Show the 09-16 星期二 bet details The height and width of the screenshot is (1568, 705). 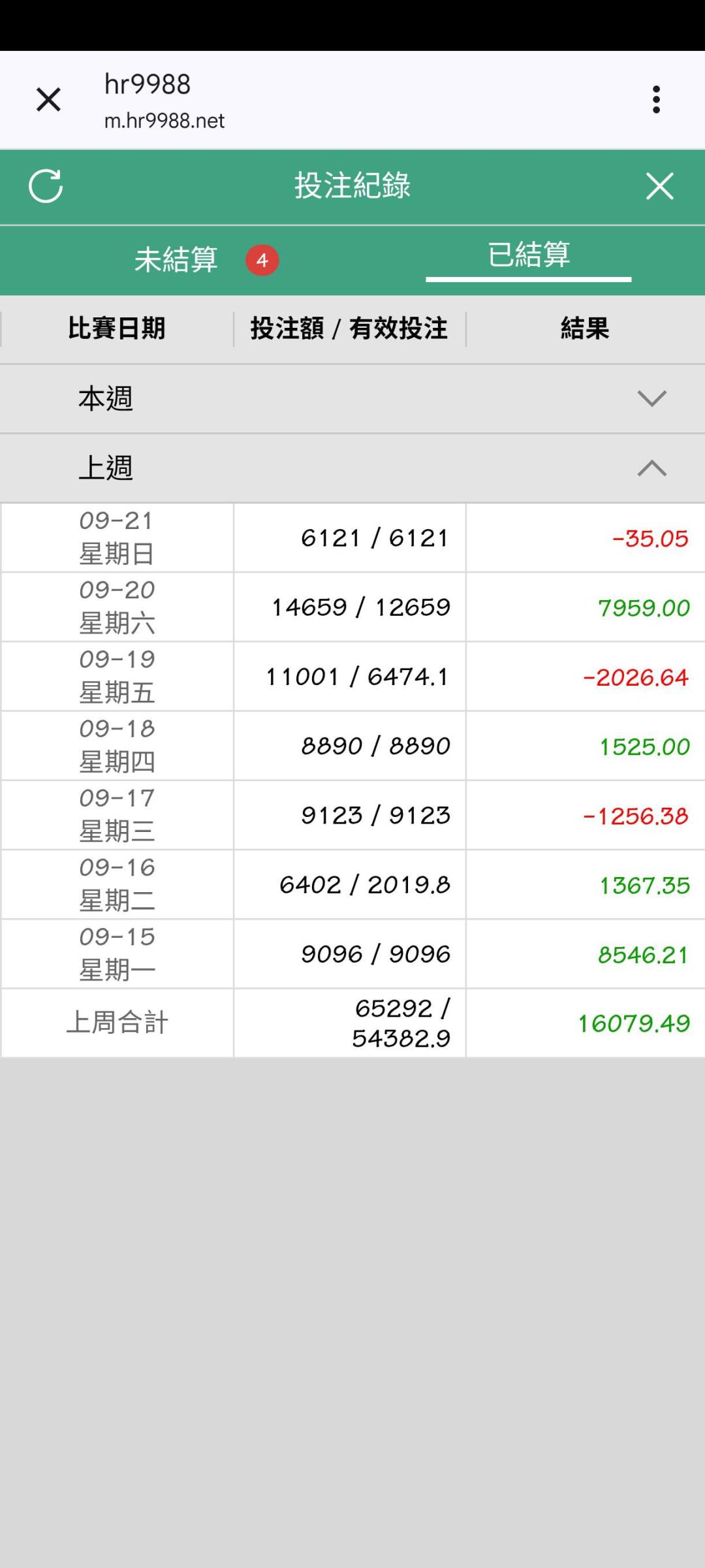coord(352,885)
